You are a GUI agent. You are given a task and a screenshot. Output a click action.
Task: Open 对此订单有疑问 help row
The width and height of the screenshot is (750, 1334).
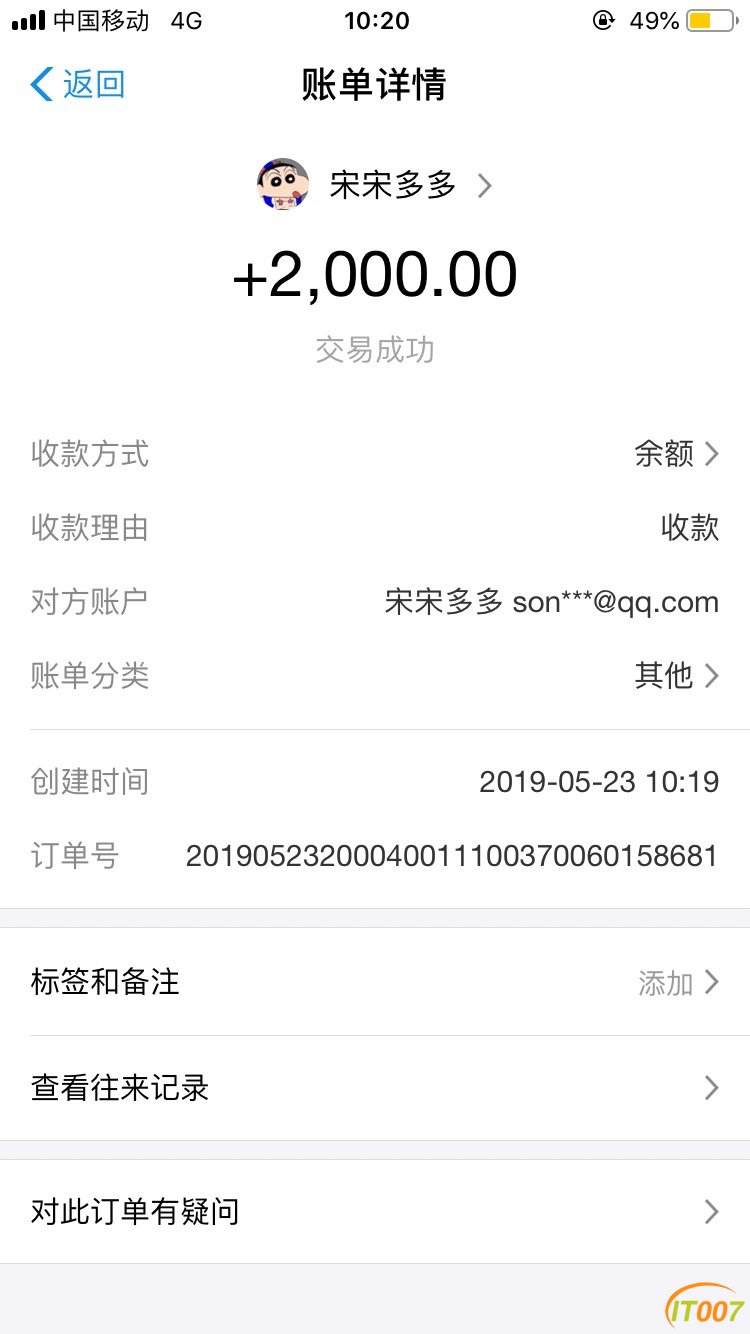375,1212
